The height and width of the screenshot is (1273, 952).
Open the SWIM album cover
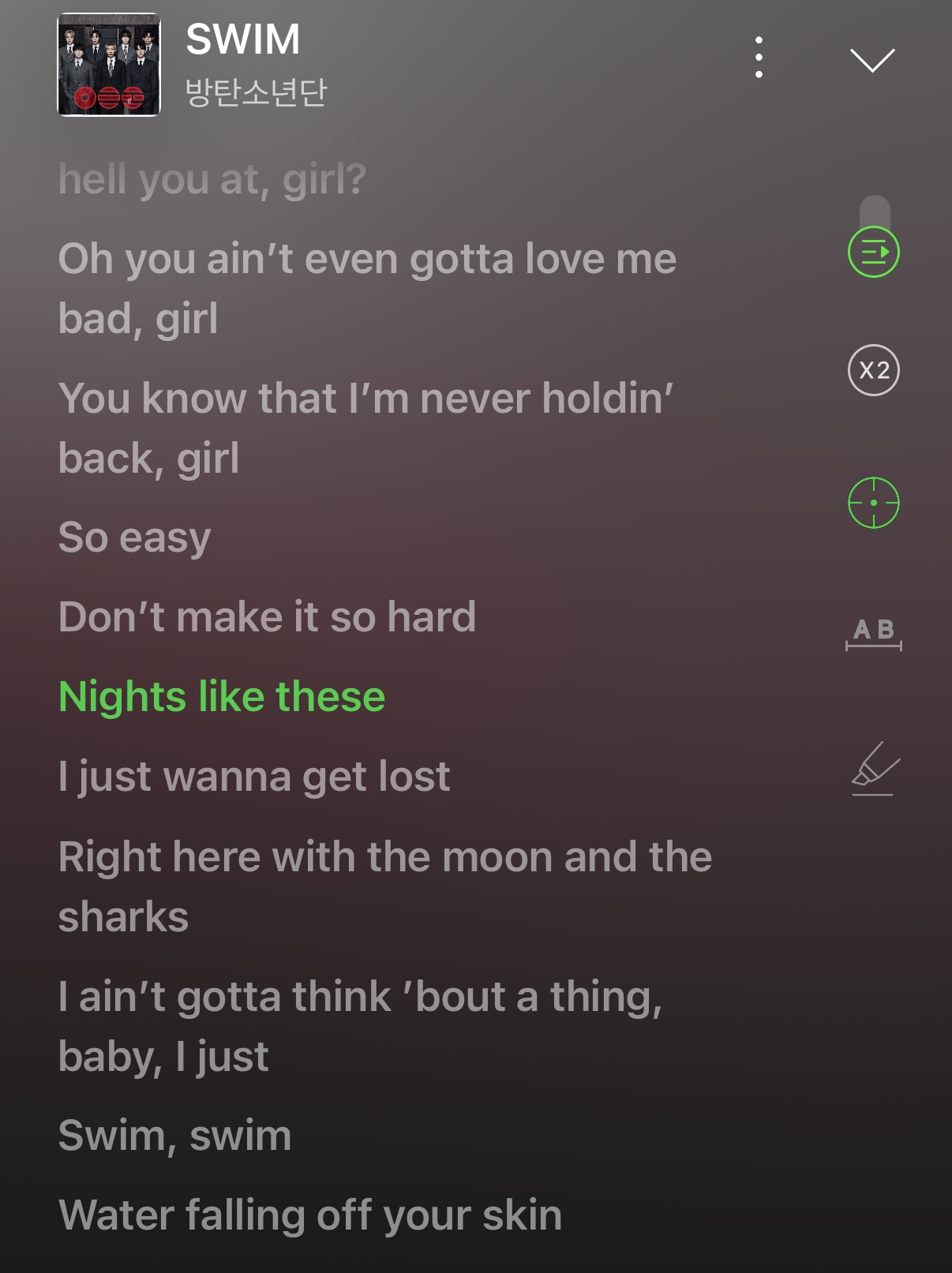click(x=109, y=65)
